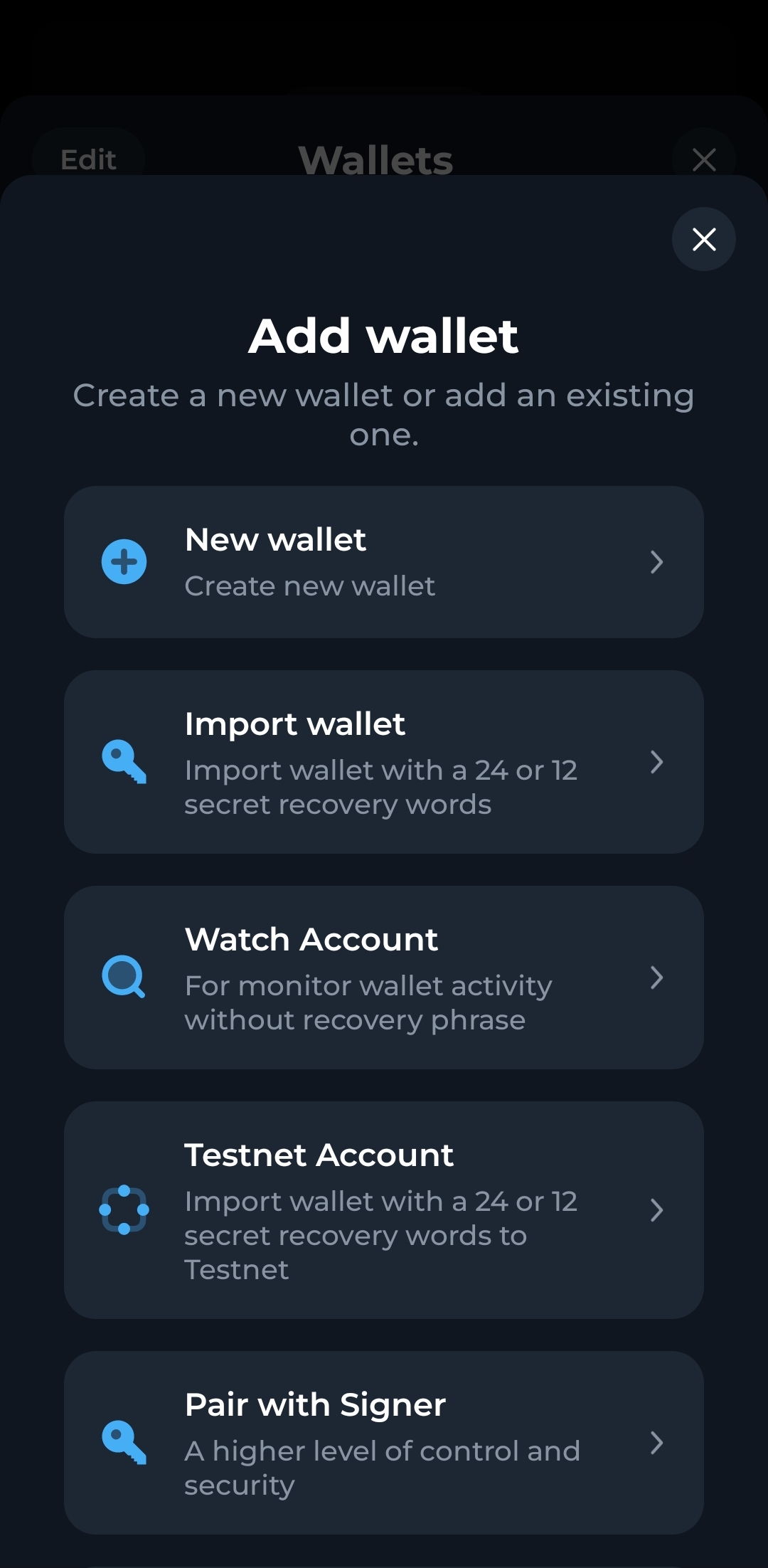Dismiss the Add wallet modal via X icon

(703, 239)
